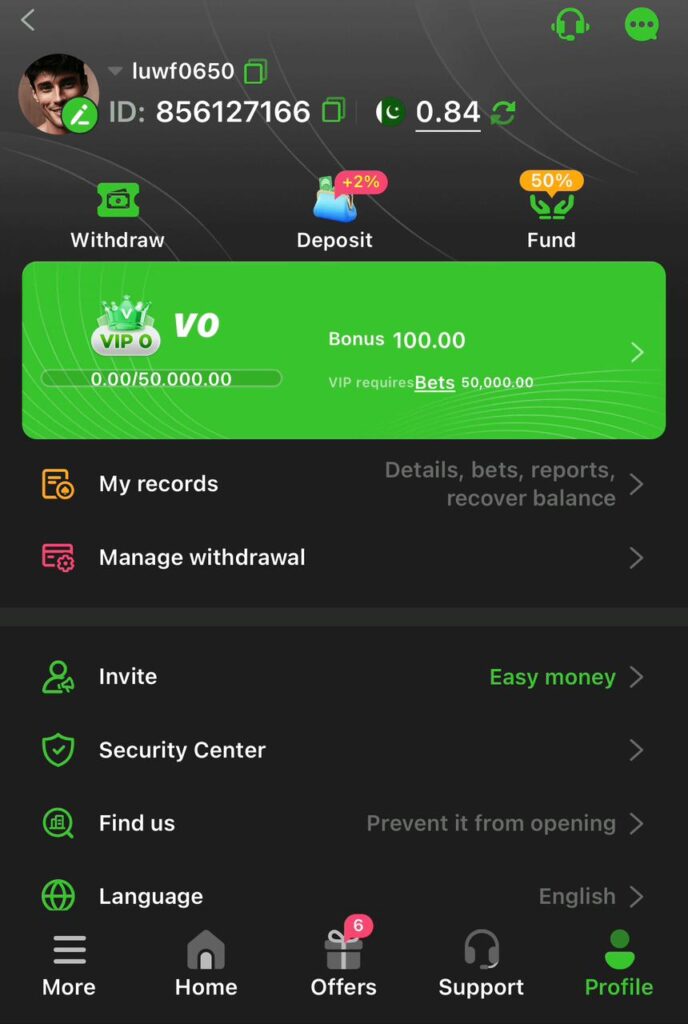The image size is (688, 1024).
Task: Copy the username luwf0650
Action: point(256,72)
